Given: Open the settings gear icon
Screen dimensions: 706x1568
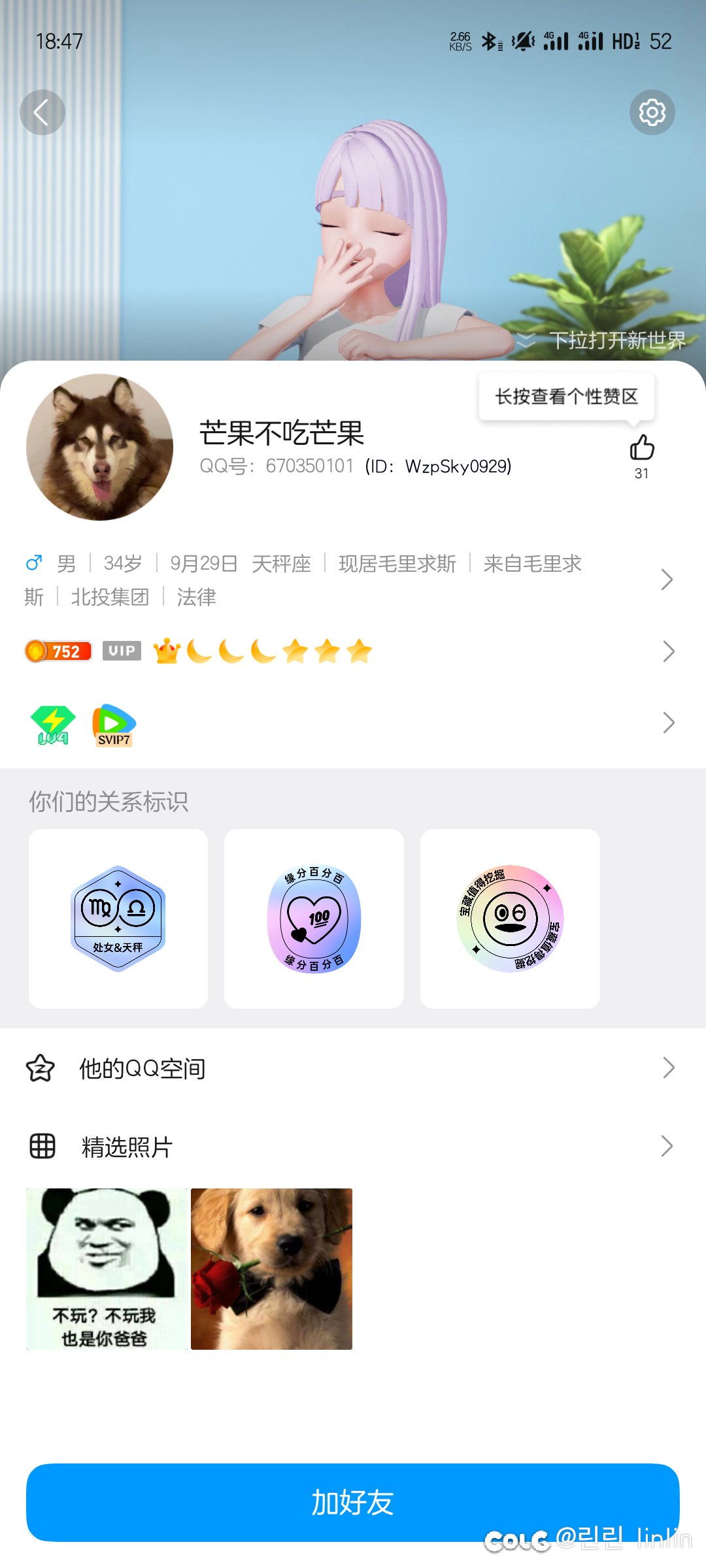Looking at the screenshot, I should (652, 112).
